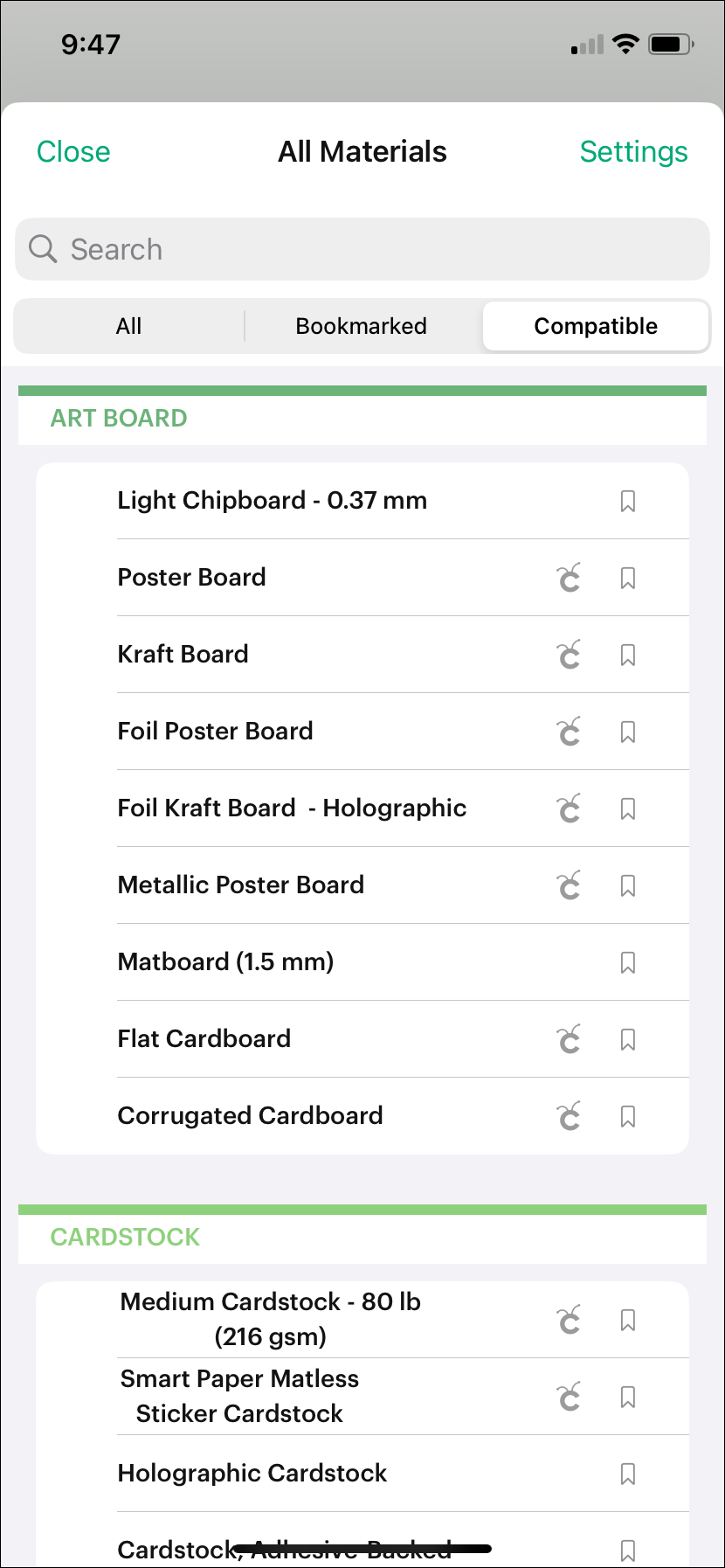Click the machine icon beside Flat Cardboard

click(x=569, y=1039)
